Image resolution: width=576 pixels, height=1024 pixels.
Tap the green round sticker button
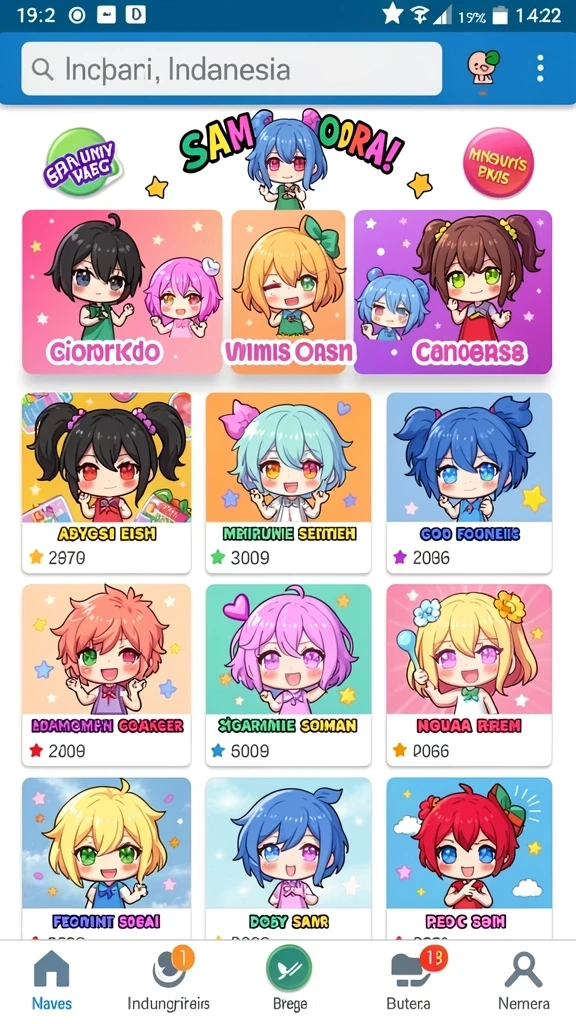(x=82, y=161)
